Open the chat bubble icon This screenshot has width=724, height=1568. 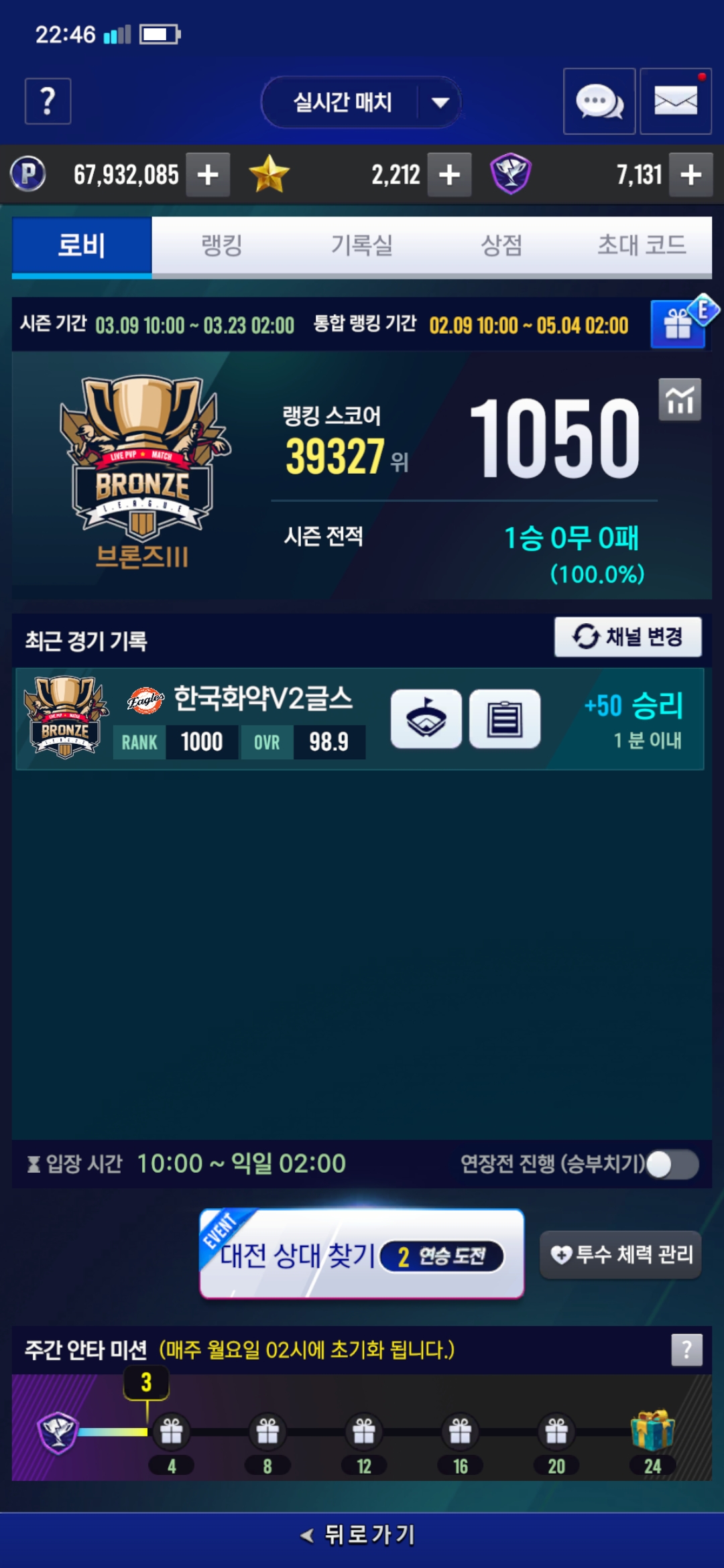tap(599, 102)
